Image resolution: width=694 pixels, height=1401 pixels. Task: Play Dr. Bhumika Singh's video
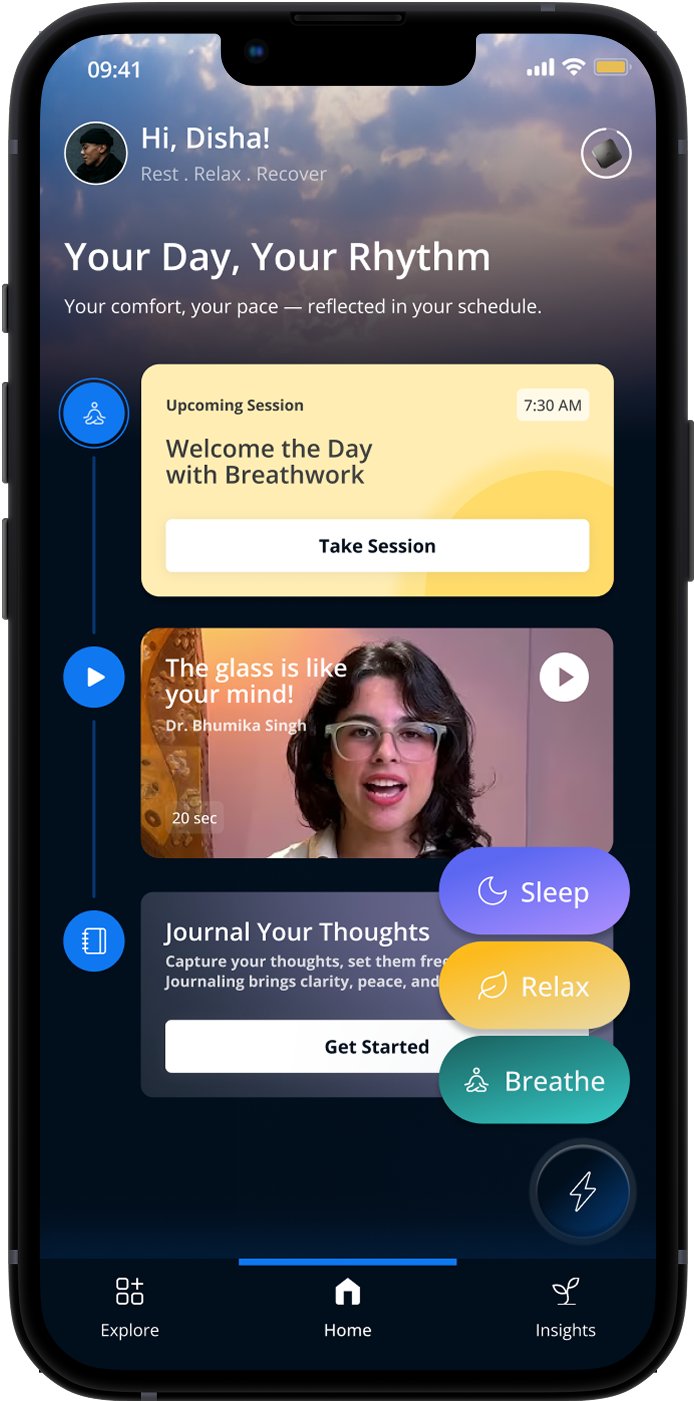coord(564,677)
